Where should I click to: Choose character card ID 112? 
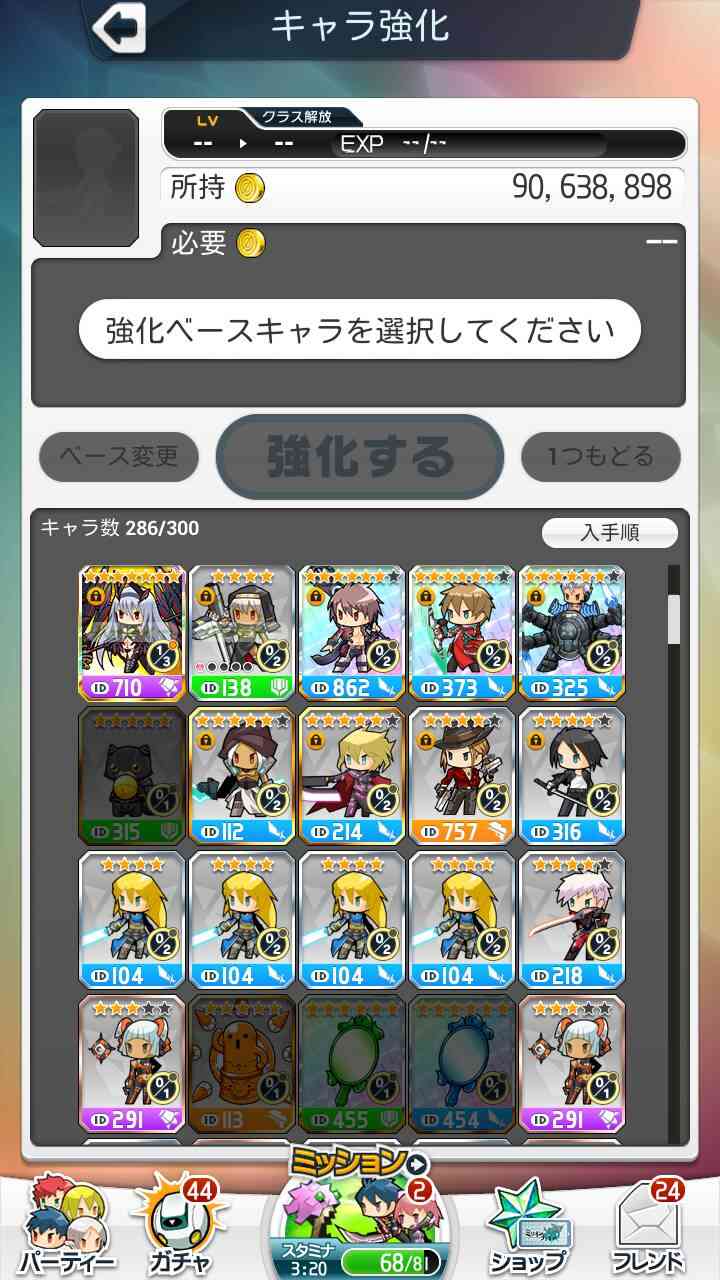click(242, 776)
